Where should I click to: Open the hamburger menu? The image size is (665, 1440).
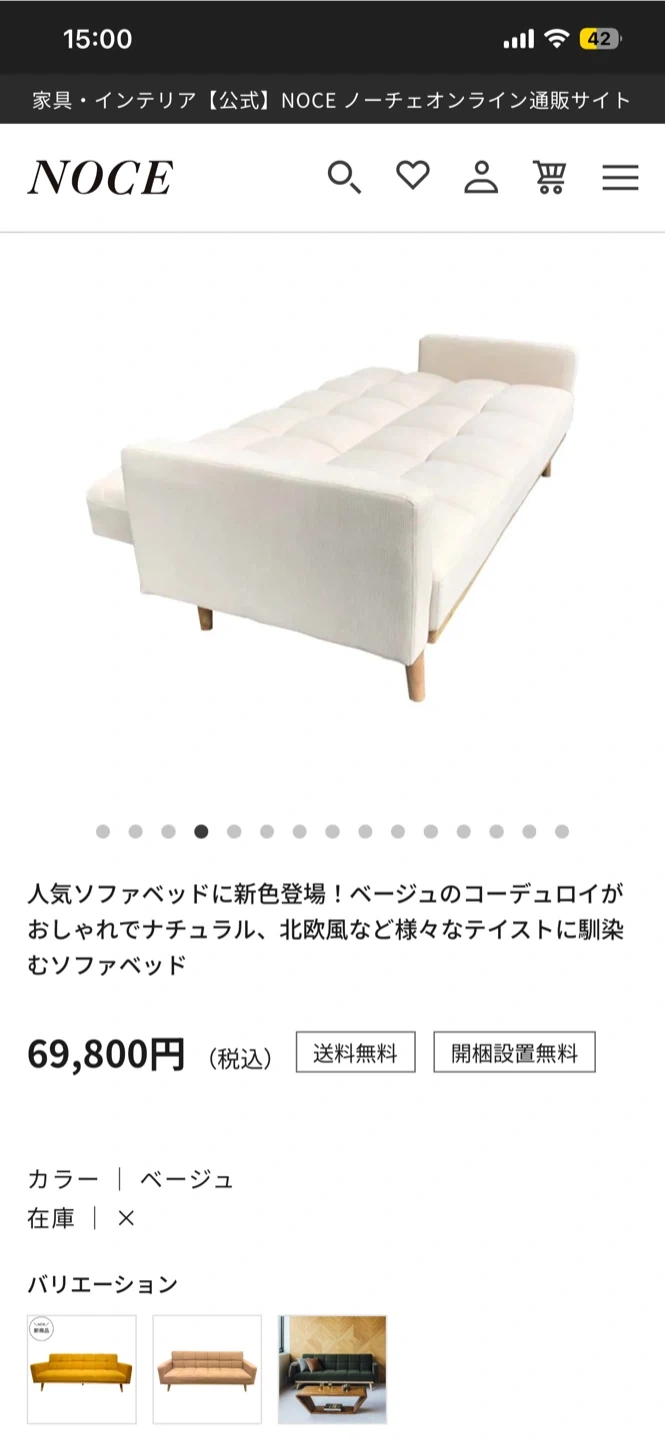pyautogui.click(x=620, y=178)
